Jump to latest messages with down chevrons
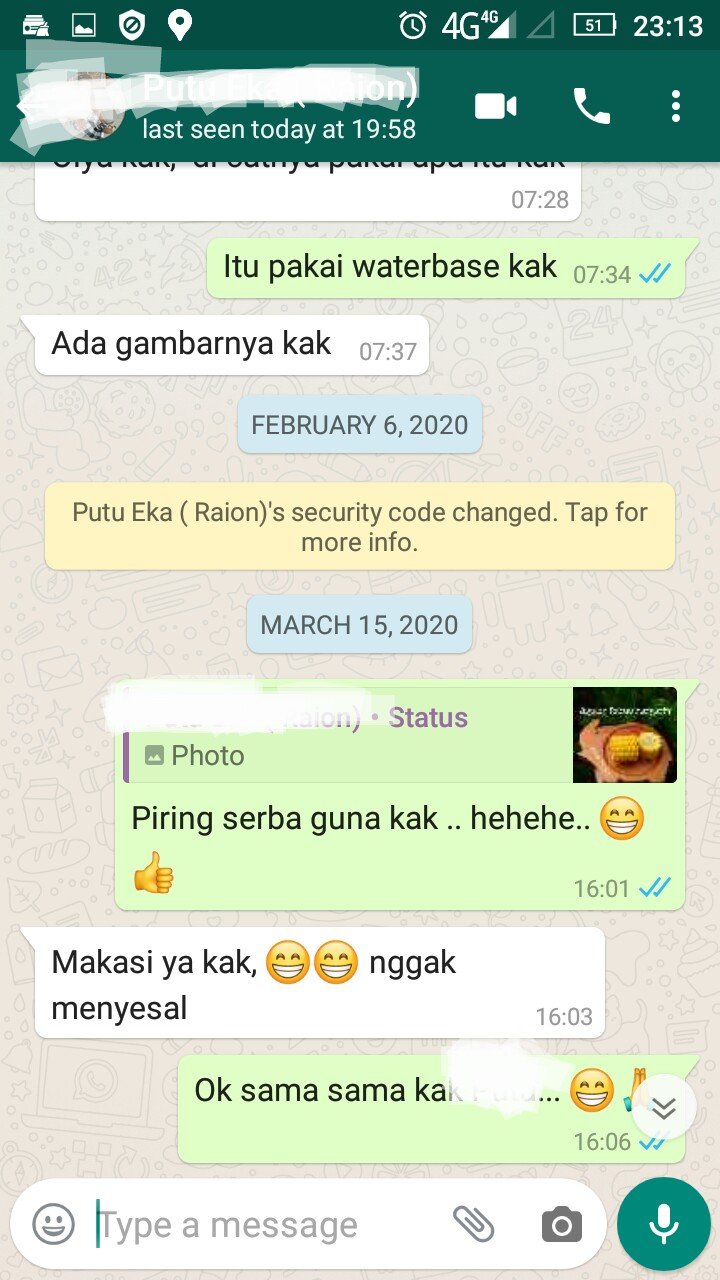 (664, 1107)
